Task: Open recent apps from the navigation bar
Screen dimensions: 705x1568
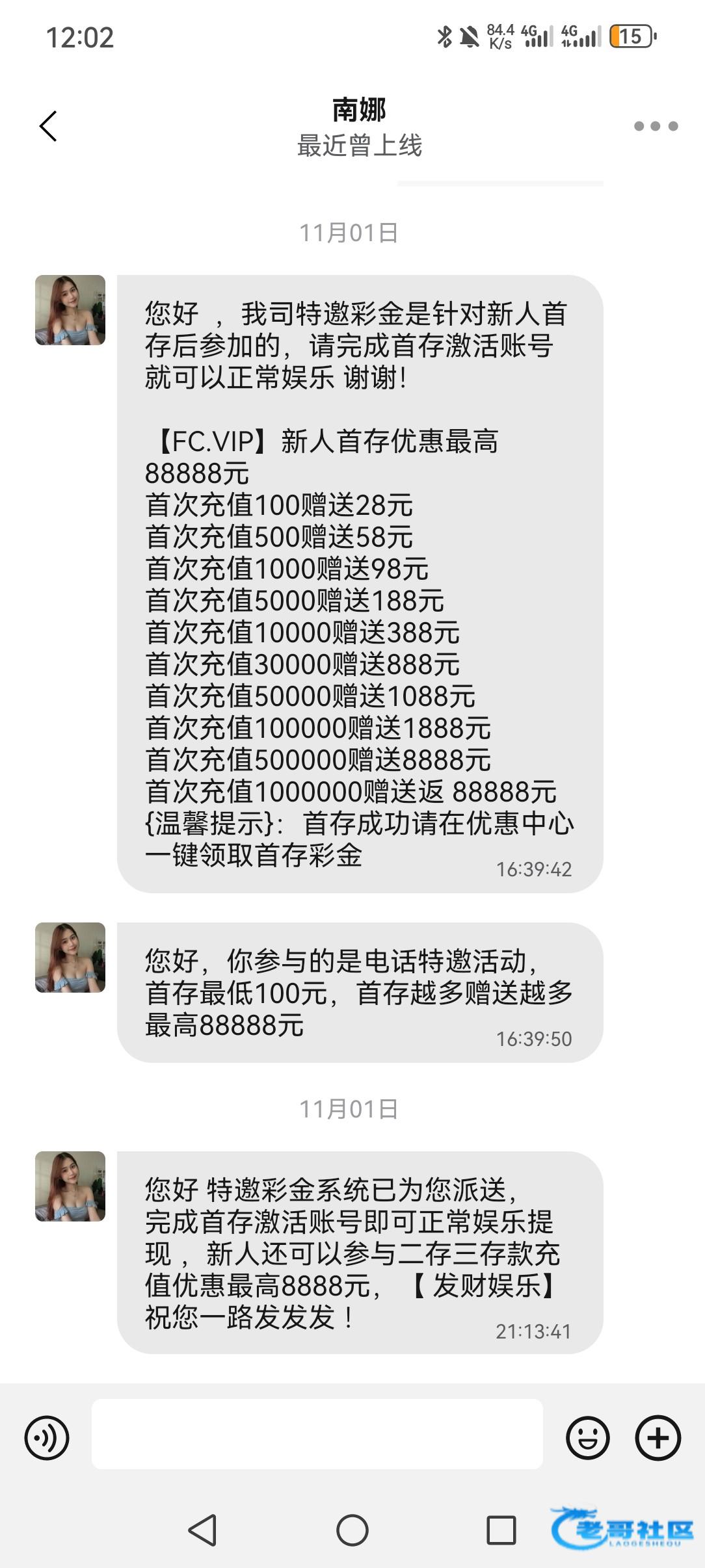Action: (501, 1530)
